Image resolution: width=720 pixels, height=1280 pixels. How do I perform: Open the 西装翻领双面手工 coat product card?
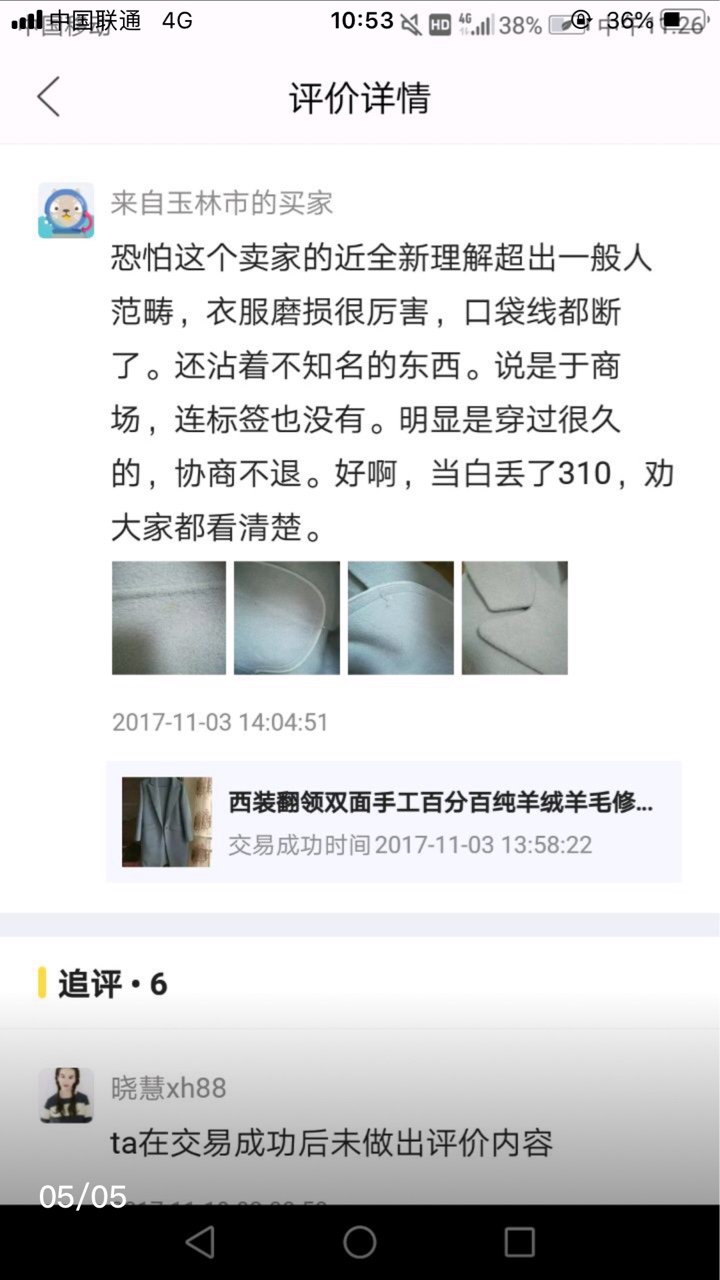(x=394, y=822)
